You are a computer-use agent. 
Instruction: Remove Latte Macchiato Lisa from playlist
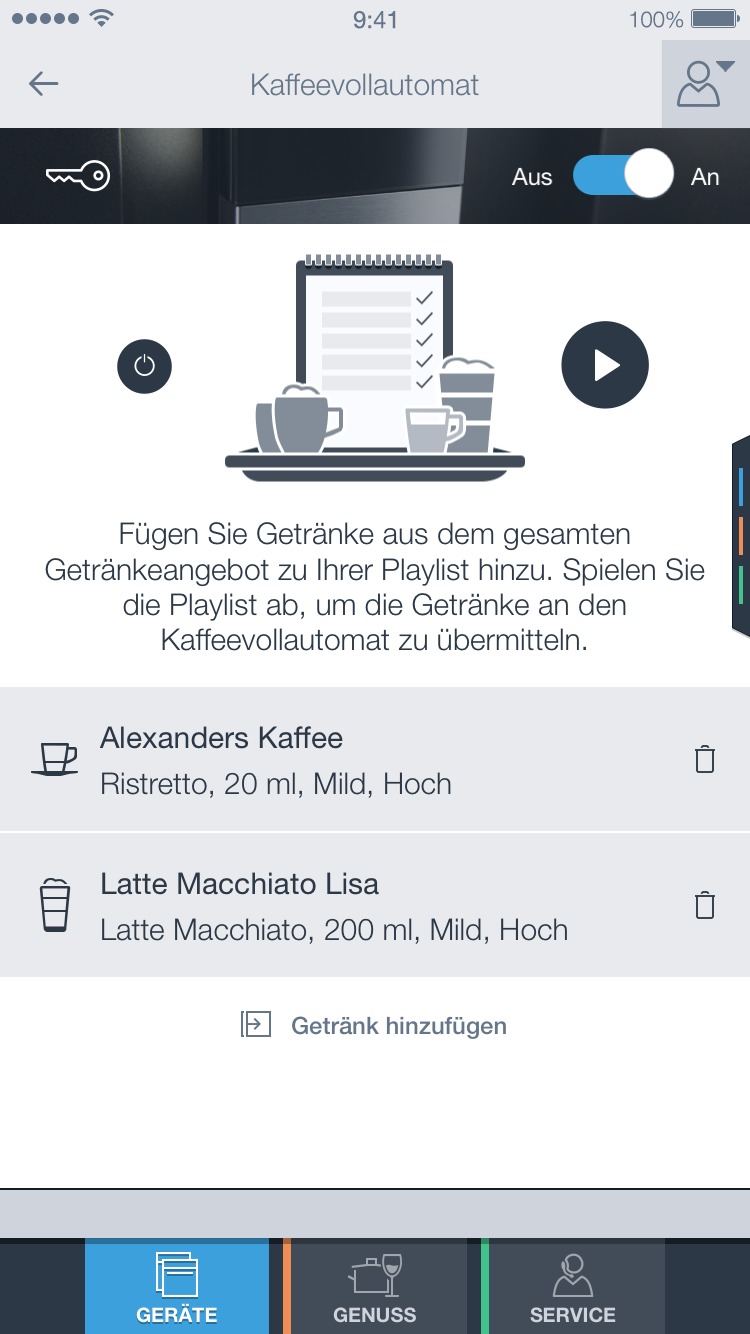pos(705,906)
